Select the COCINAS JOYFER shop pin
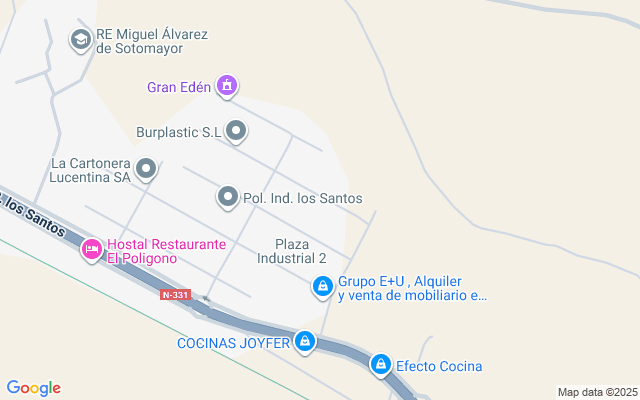Screen dimensions: 640x400 (305, 343)
